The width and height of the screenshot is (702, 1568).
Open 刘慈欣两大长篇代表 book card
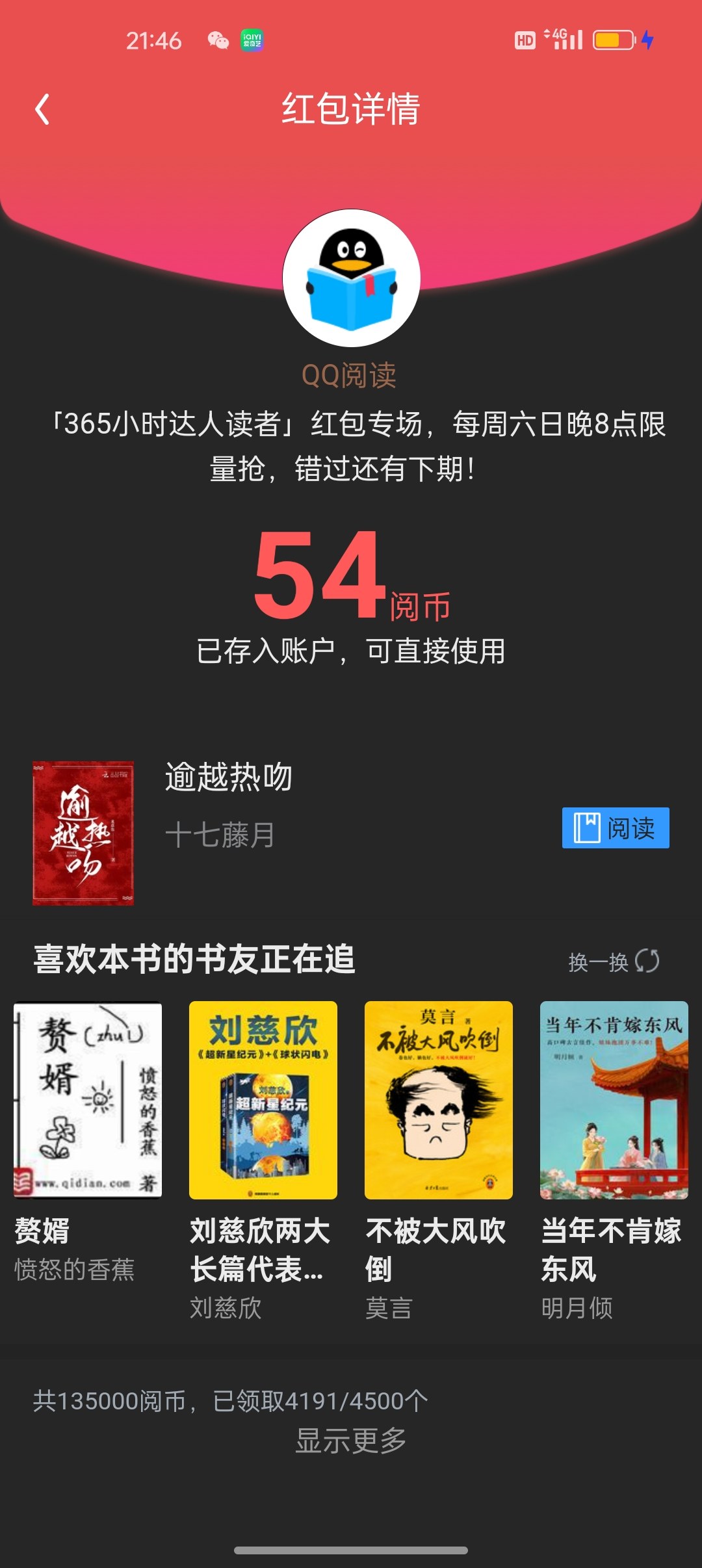point(263,1161)
